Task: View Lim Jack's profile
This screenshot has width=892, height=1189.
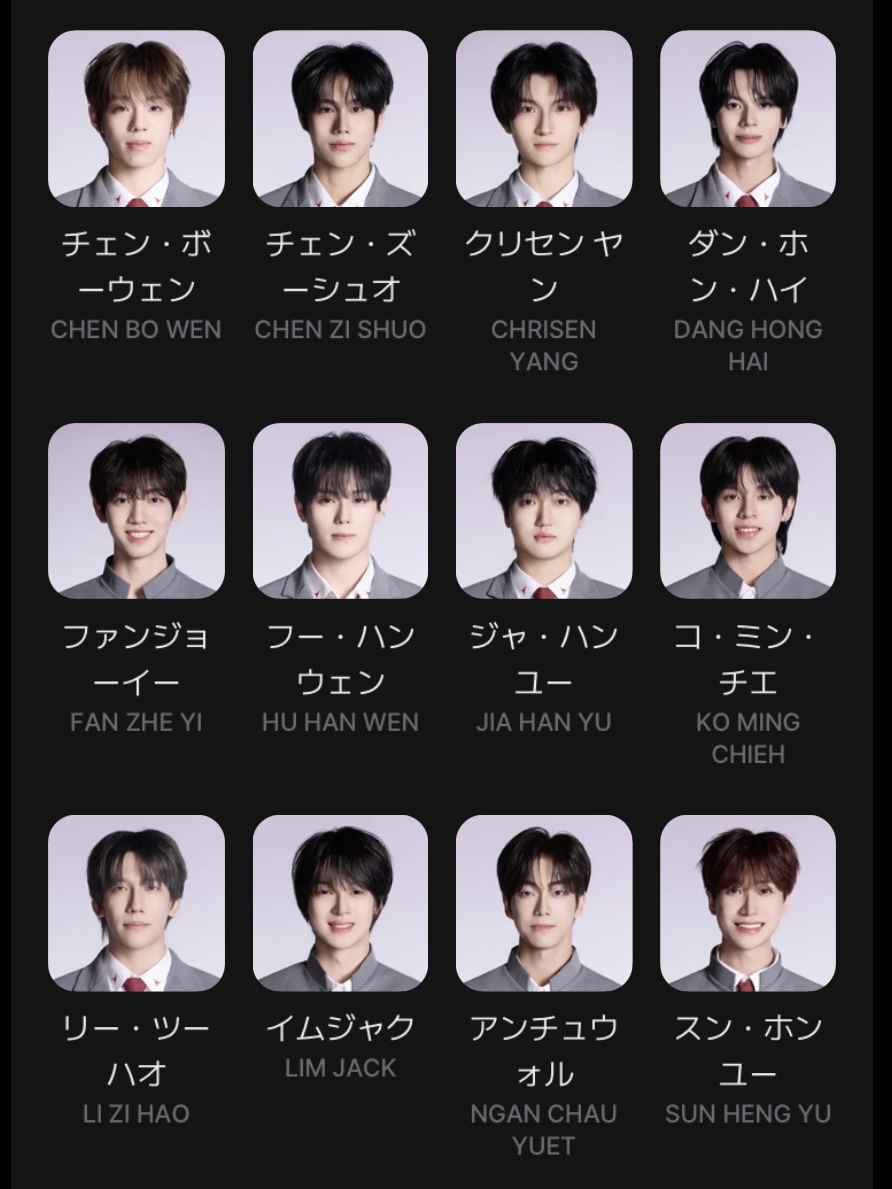Action: (340, 903)
